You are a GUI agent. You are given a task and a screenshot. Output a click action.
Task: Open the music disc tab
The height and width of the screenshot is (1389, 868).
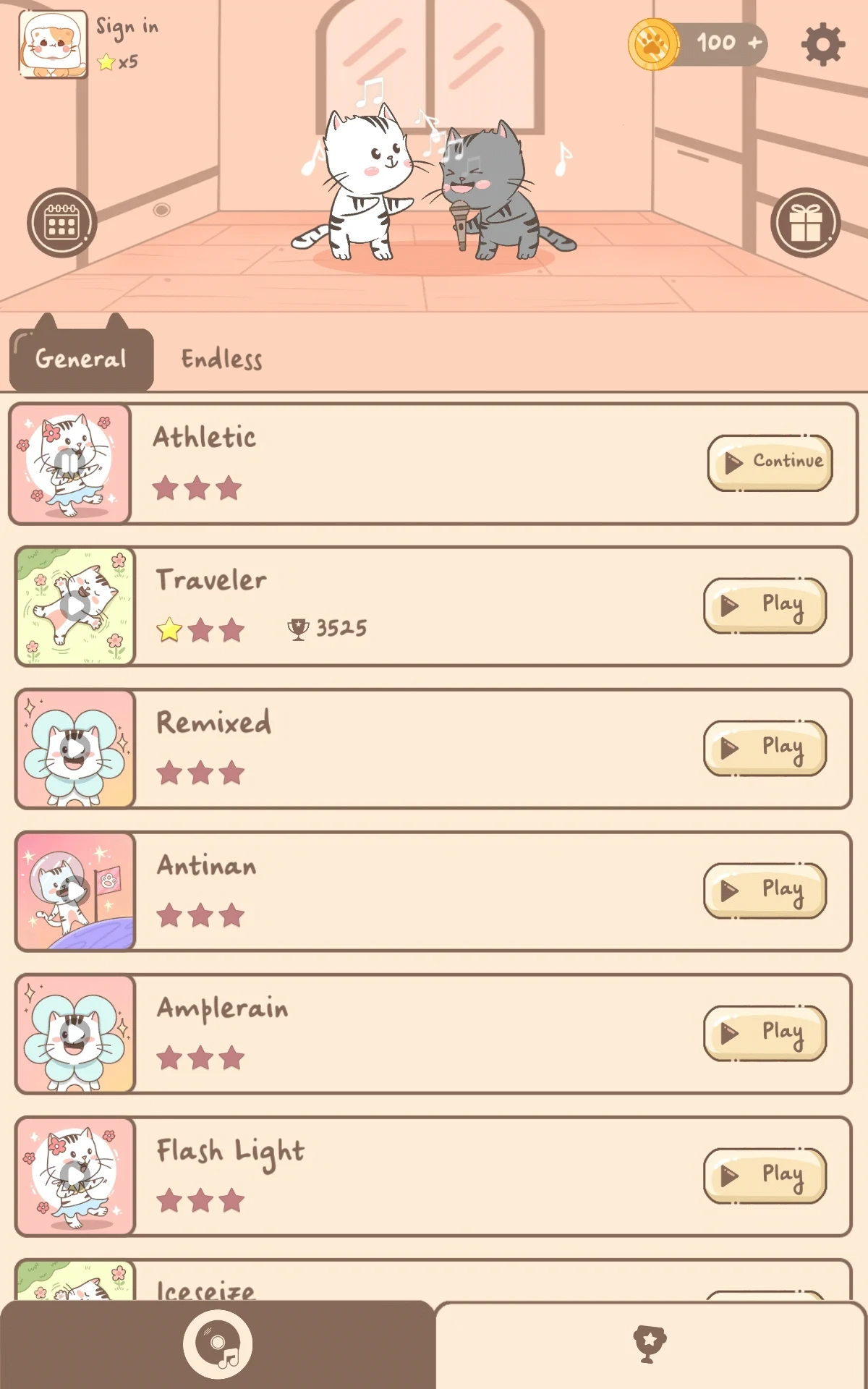(x=218, y=1344)
